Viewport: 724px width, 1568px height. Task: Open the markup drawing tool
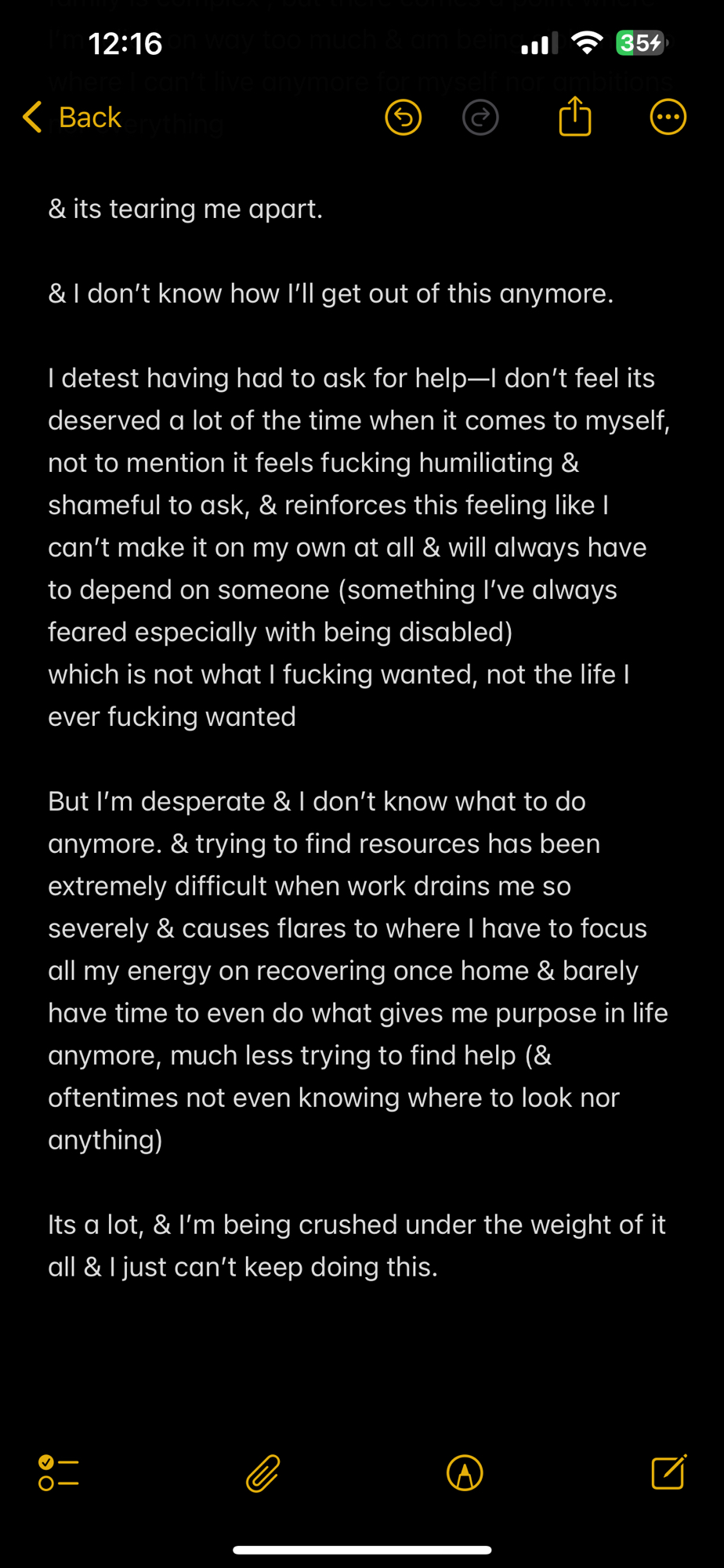(465, 1472)
